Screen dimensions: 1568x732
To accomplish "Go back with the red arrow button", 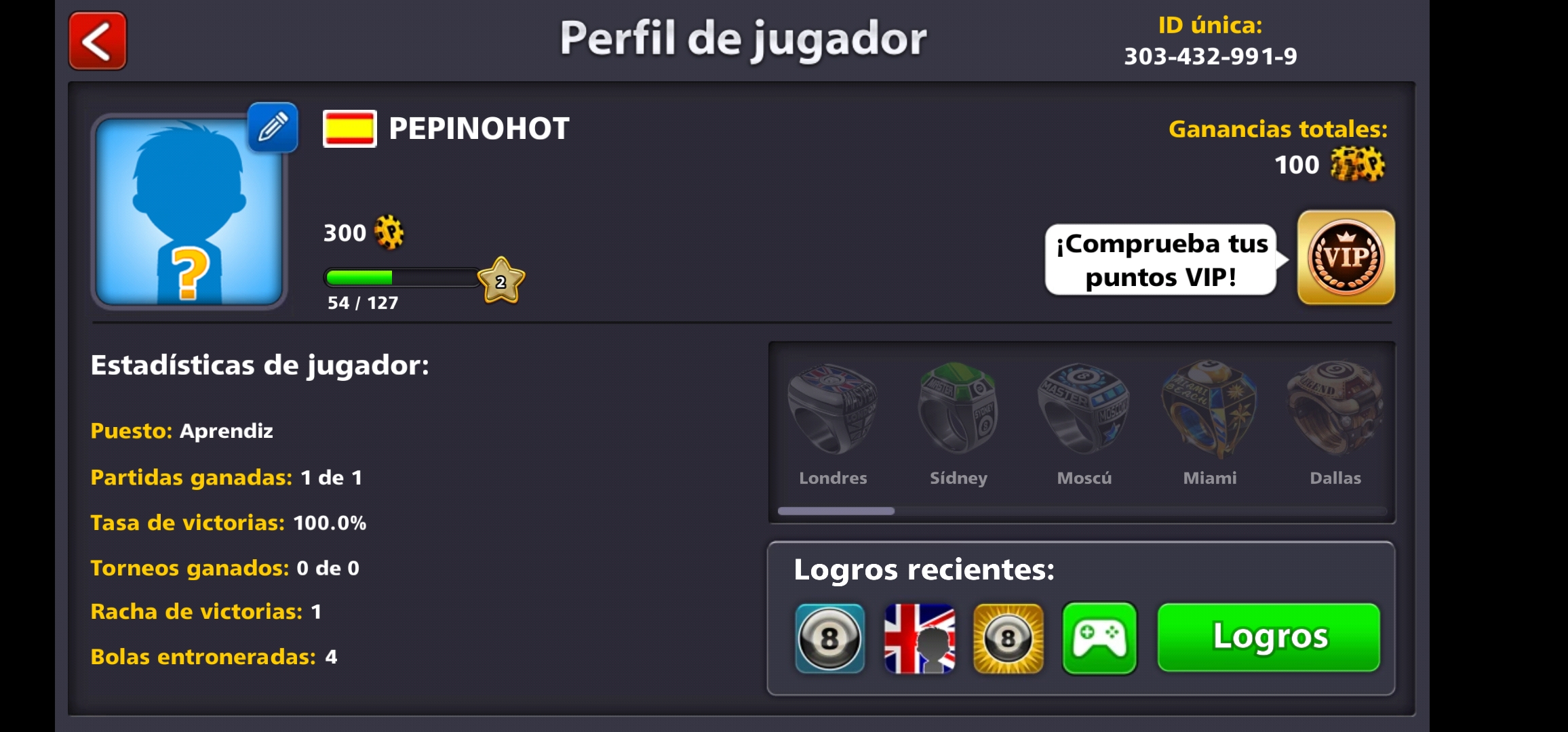I will [98, 41].
